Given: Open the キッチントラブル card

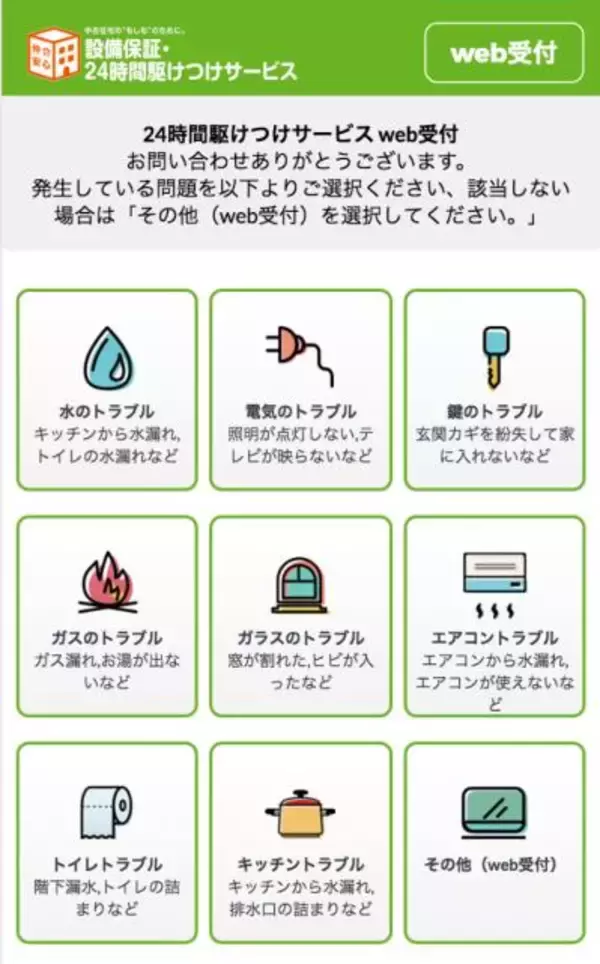Looking at the screenshot, I should point(301,842).
